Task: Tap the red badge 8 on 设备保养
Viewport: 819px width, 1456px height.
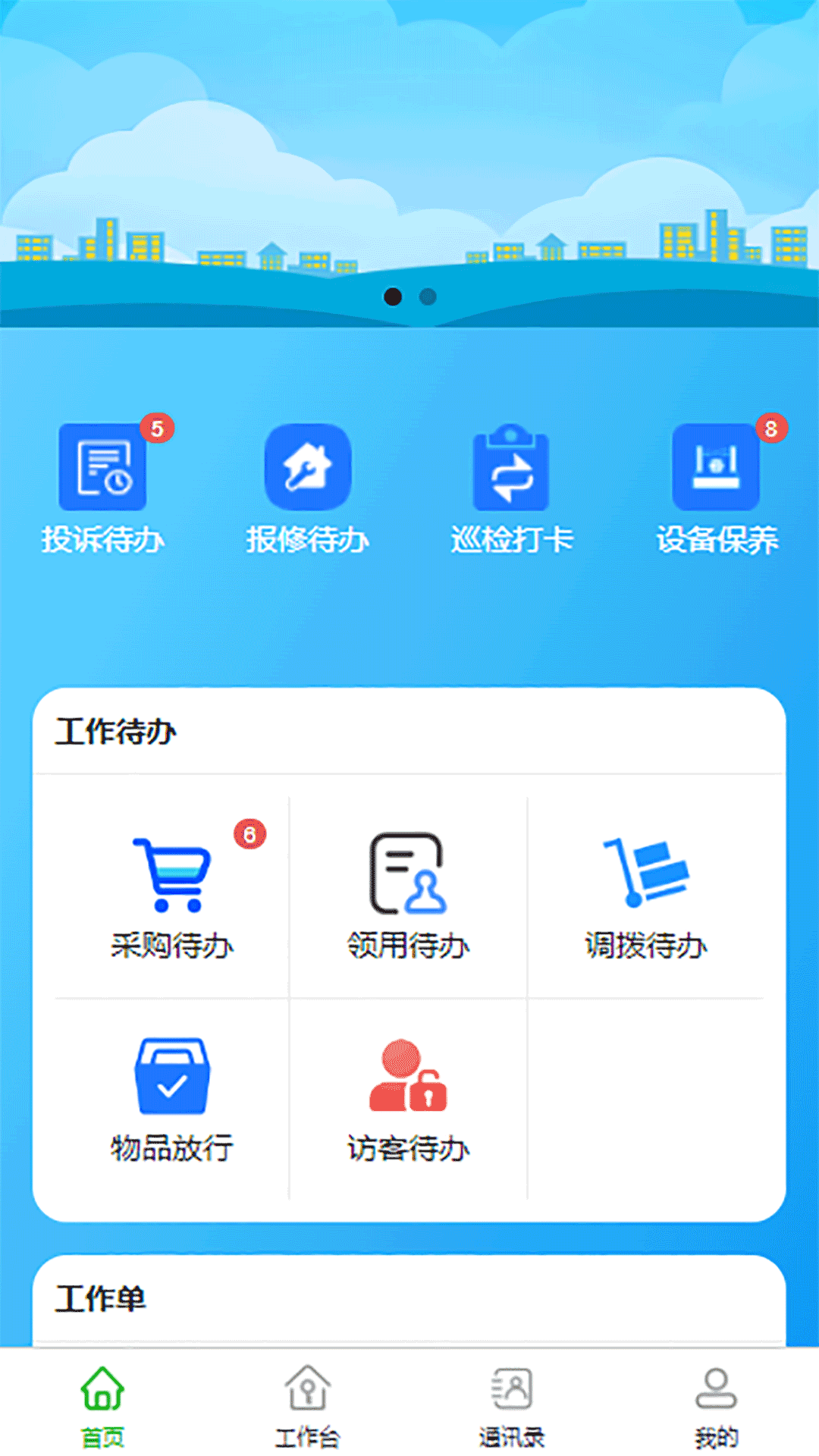Action: click(x=772, y=427)
